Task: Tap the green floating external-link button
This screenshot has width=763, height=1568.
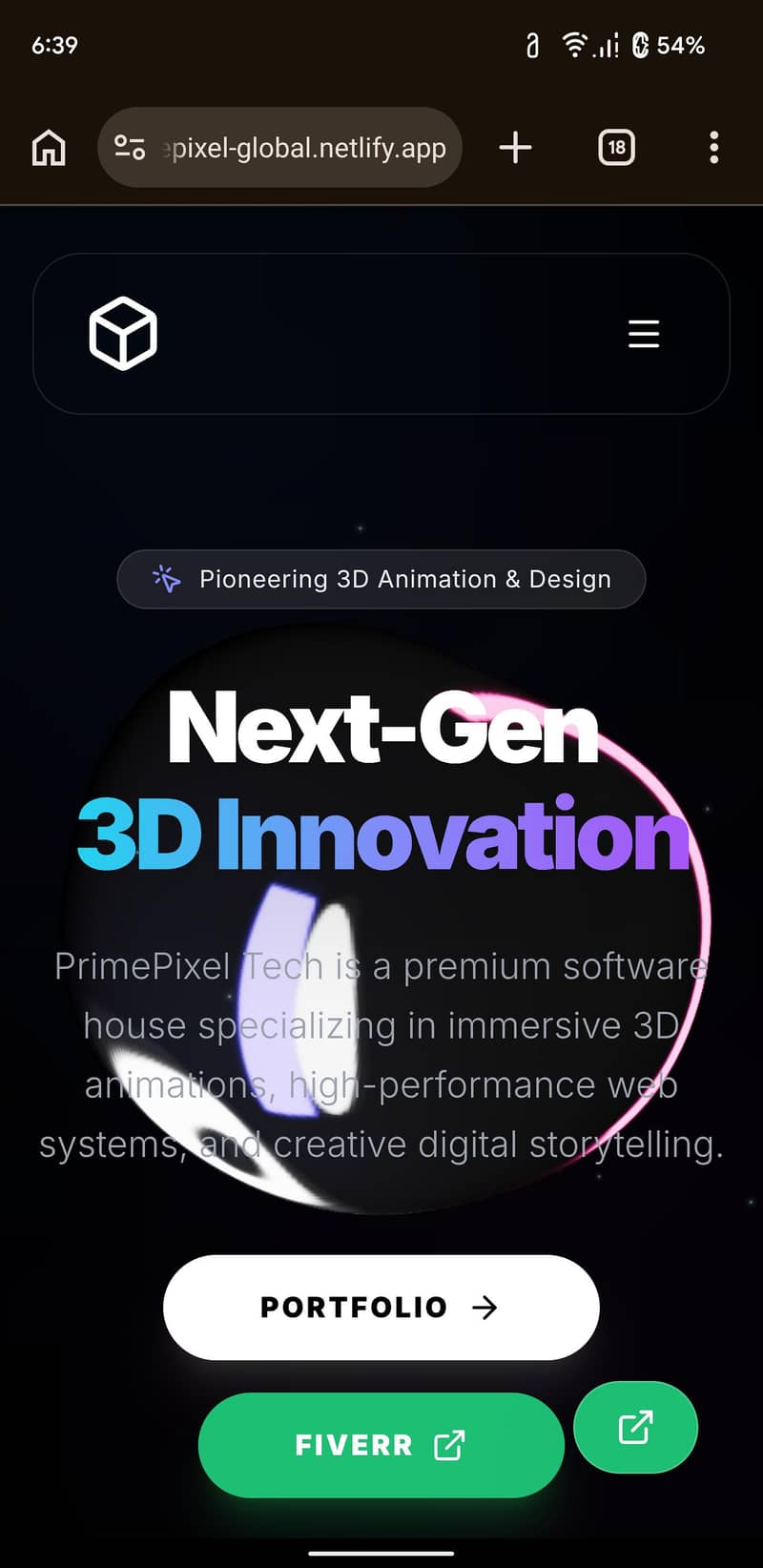Action: pyautogui.click(x=635, y=1428)
